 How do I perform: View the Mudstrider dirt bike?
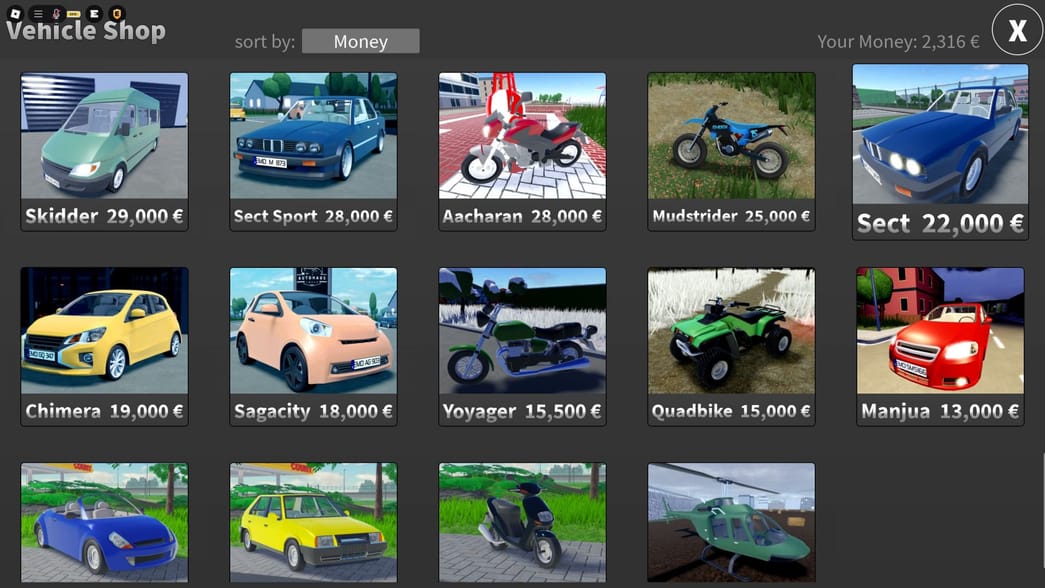tap(731, 150)
